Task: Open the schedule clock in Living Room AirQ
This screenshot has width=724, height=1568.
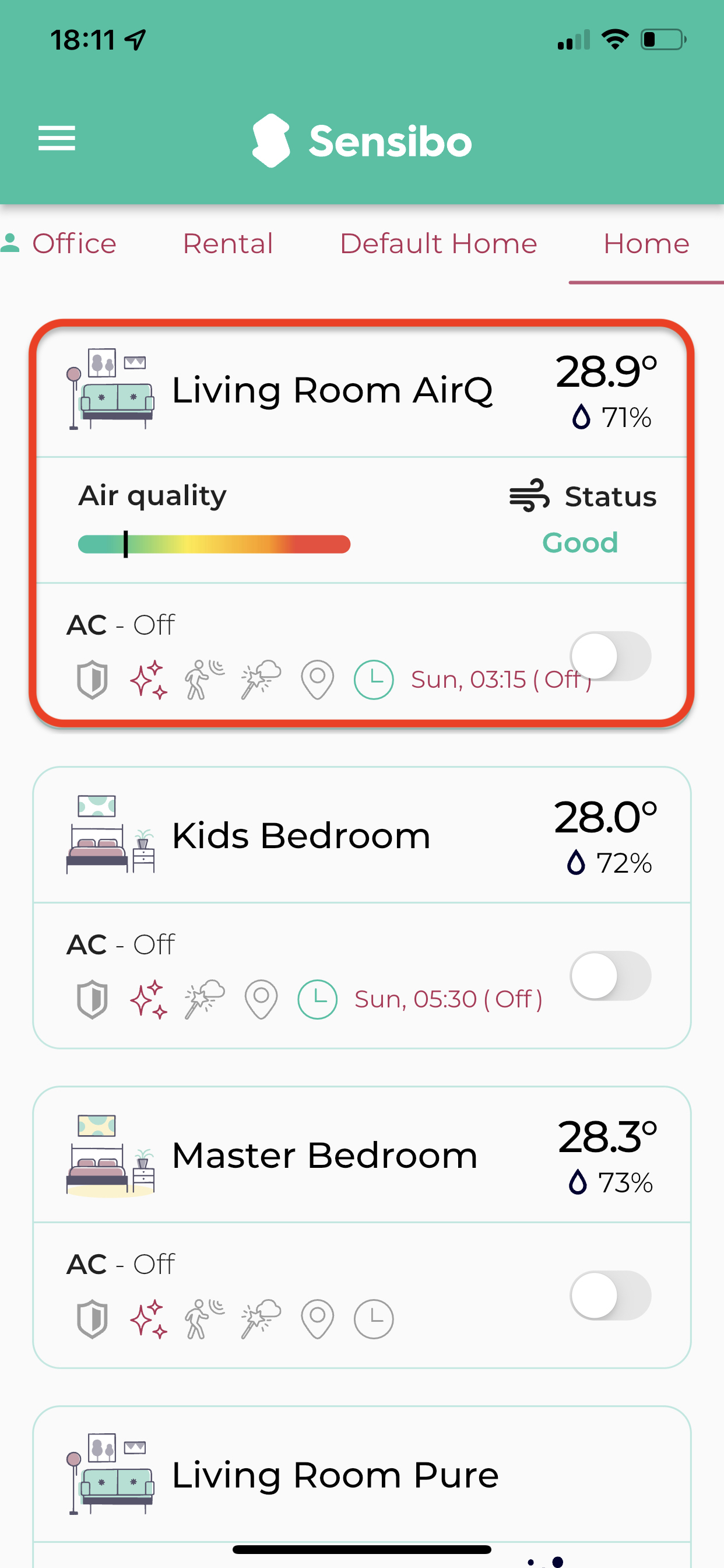Action: point(374,680)
